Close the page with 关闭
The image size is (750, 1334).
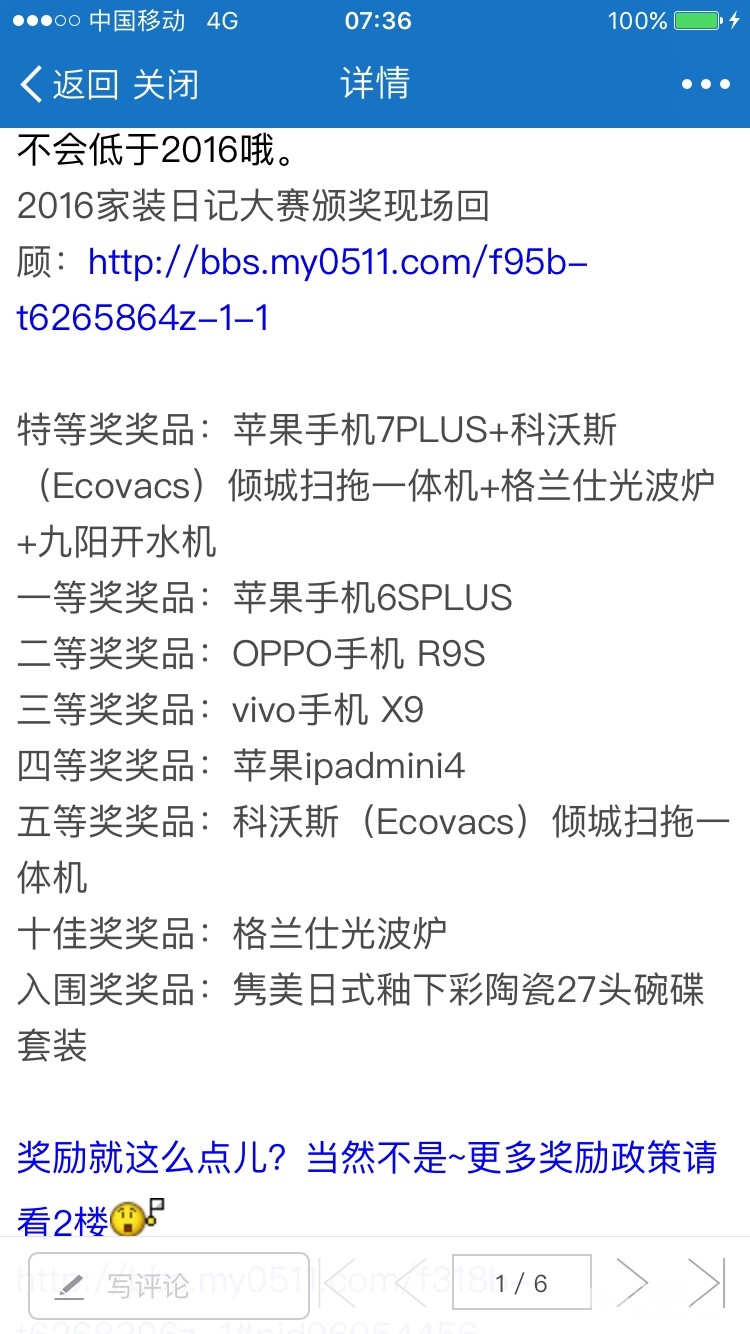click(x=165, y=84)
